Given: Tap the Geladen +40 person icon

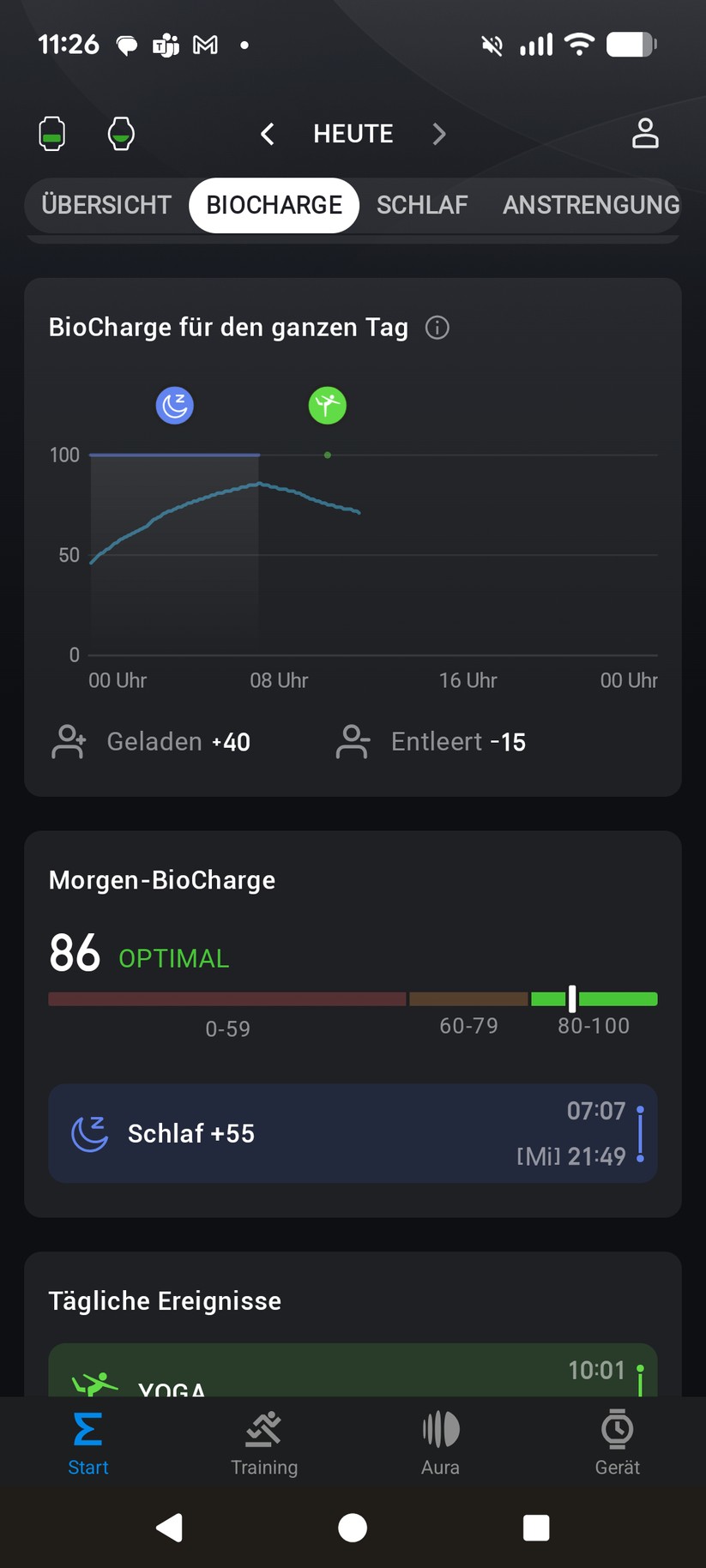Looking at the screenshot, I should click(69, 741).
